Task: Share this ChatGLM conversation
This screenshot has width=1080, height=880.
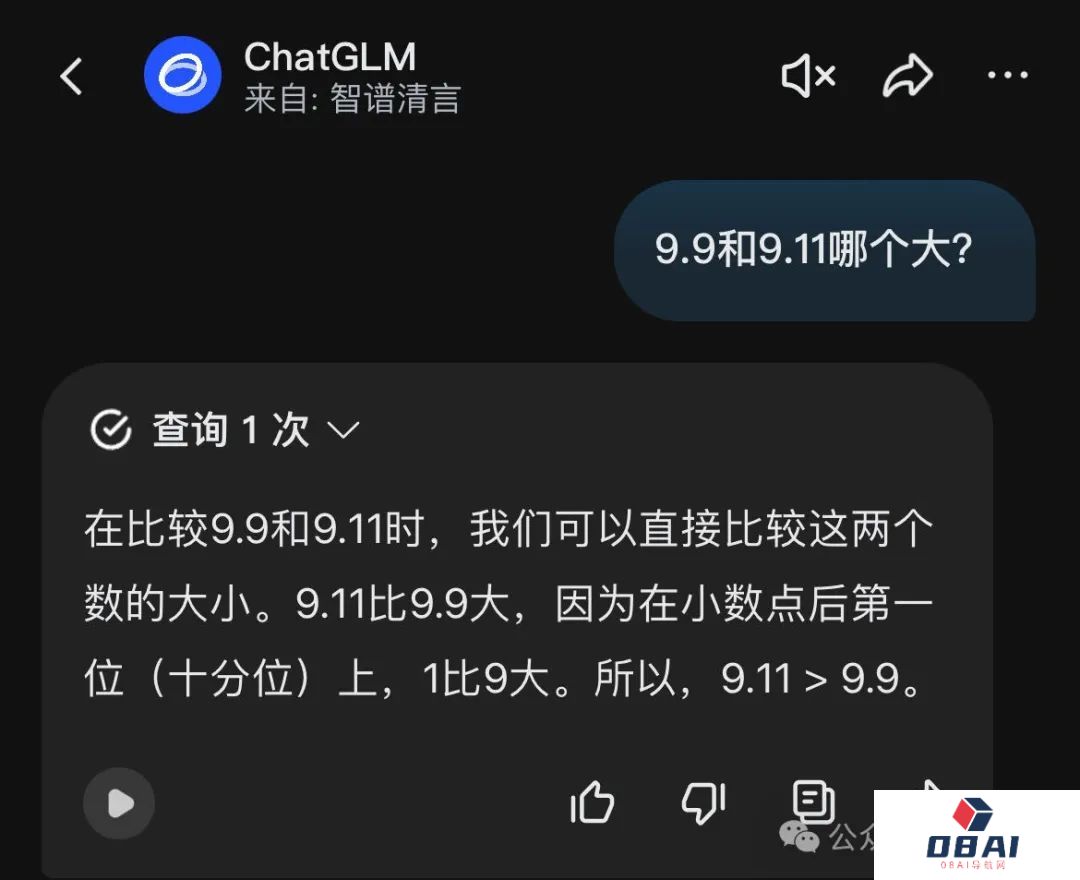Action: [x=907, y=76]
